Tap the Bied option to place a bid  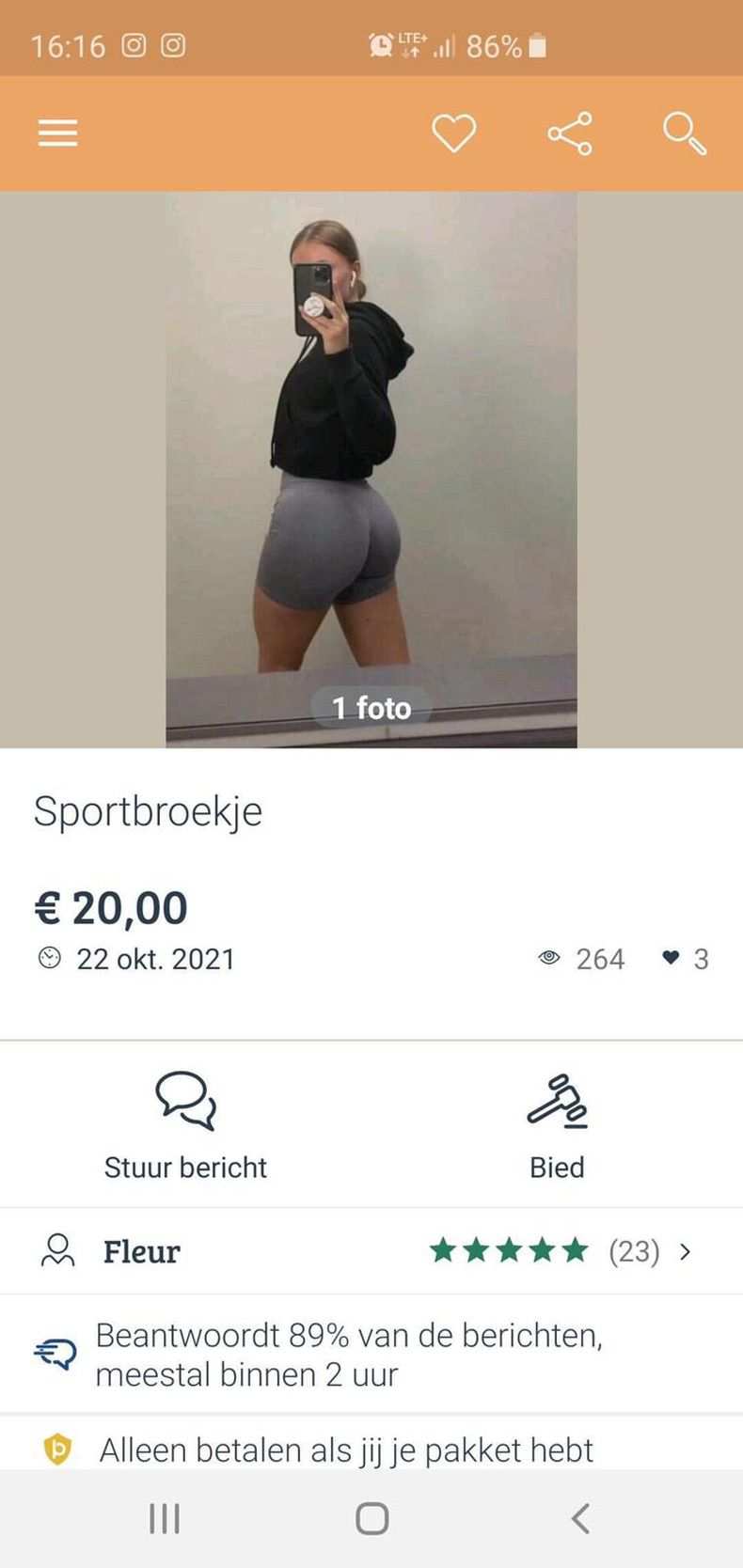coord(557,1168)
